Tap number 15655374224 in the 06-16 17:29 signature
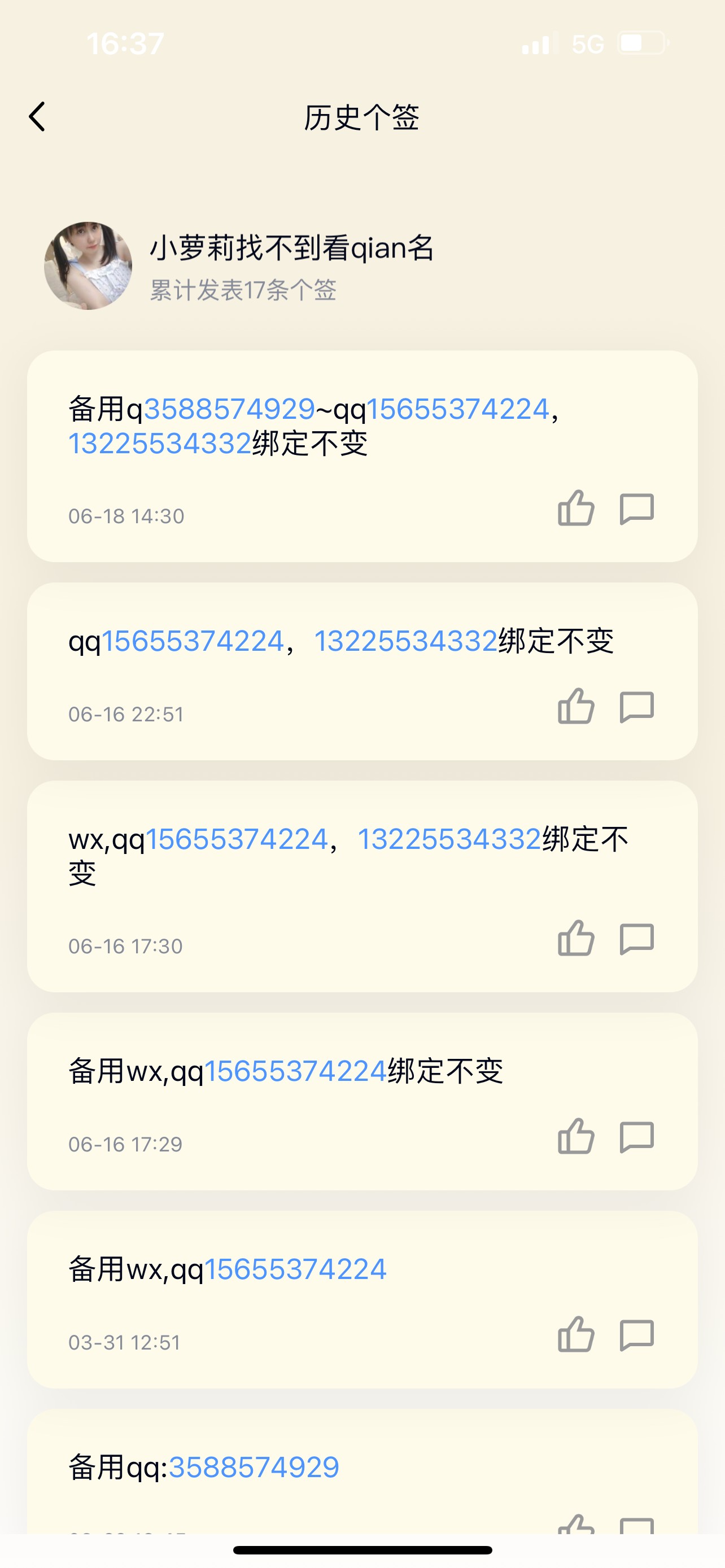 pyautogui.click(x=295, y=1071)
